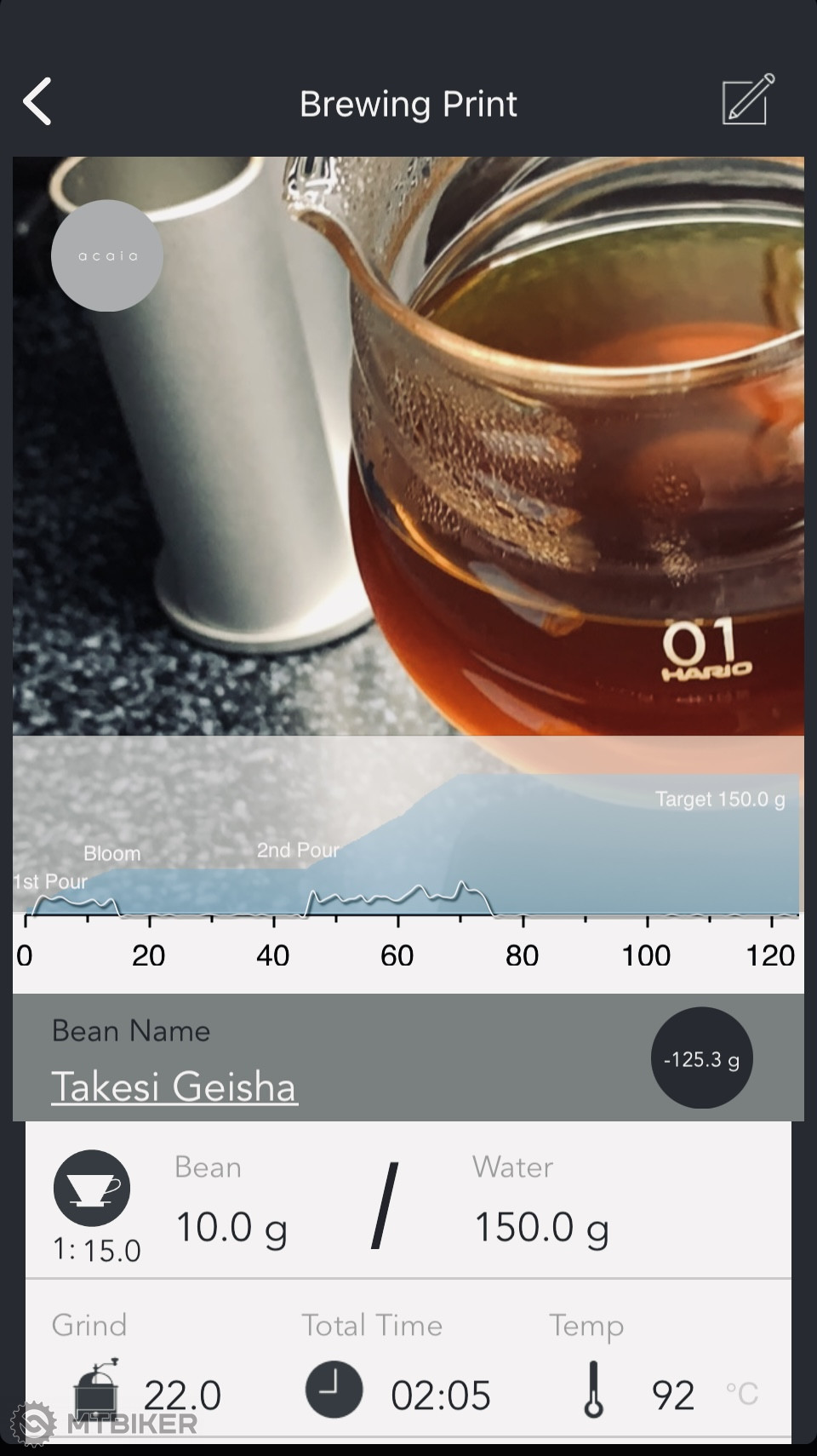
Task: Open the Takesi Geisha bean name link
Action: click(174, 1086)
